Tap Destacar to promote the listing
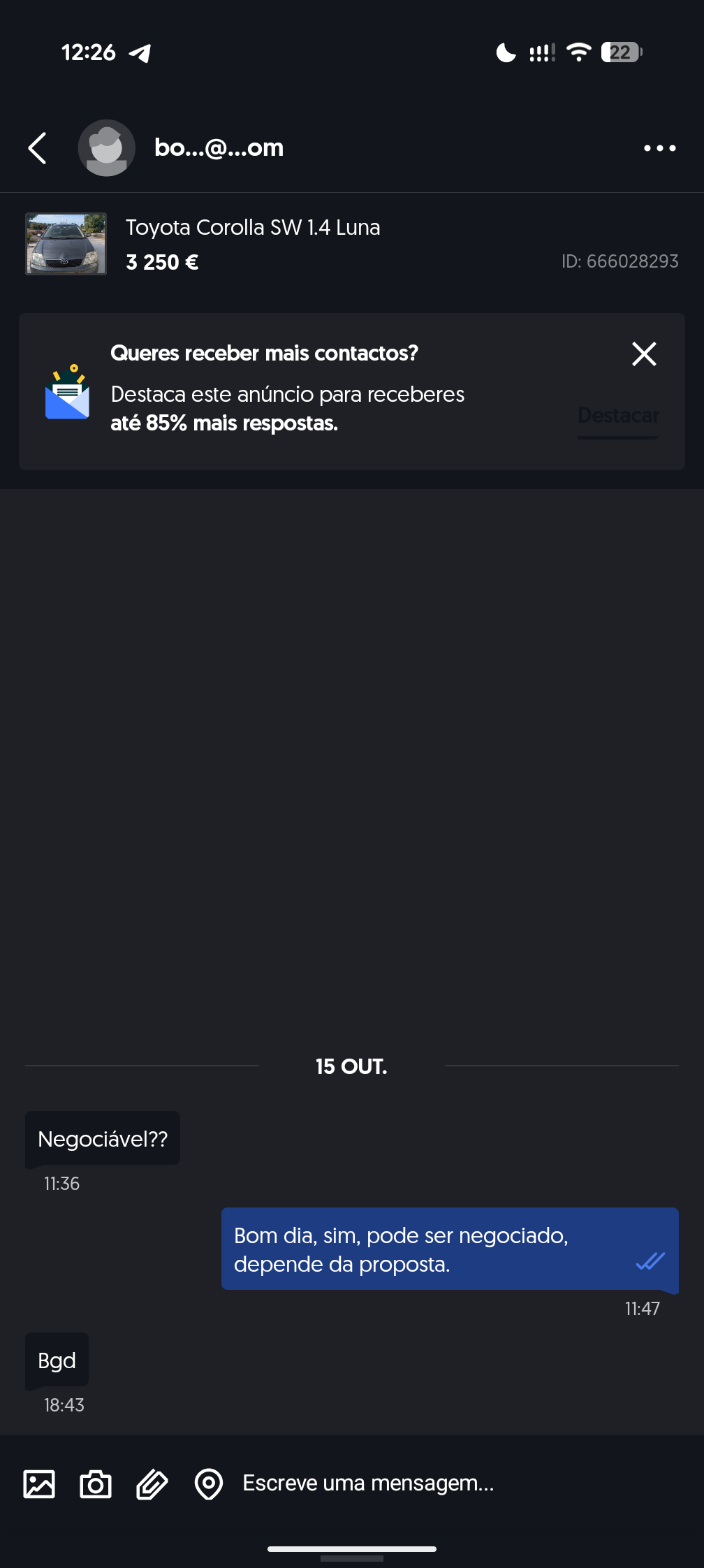The height and width of the screenshot is (1568, 704). pyautogui.click(x=618, y=416)
